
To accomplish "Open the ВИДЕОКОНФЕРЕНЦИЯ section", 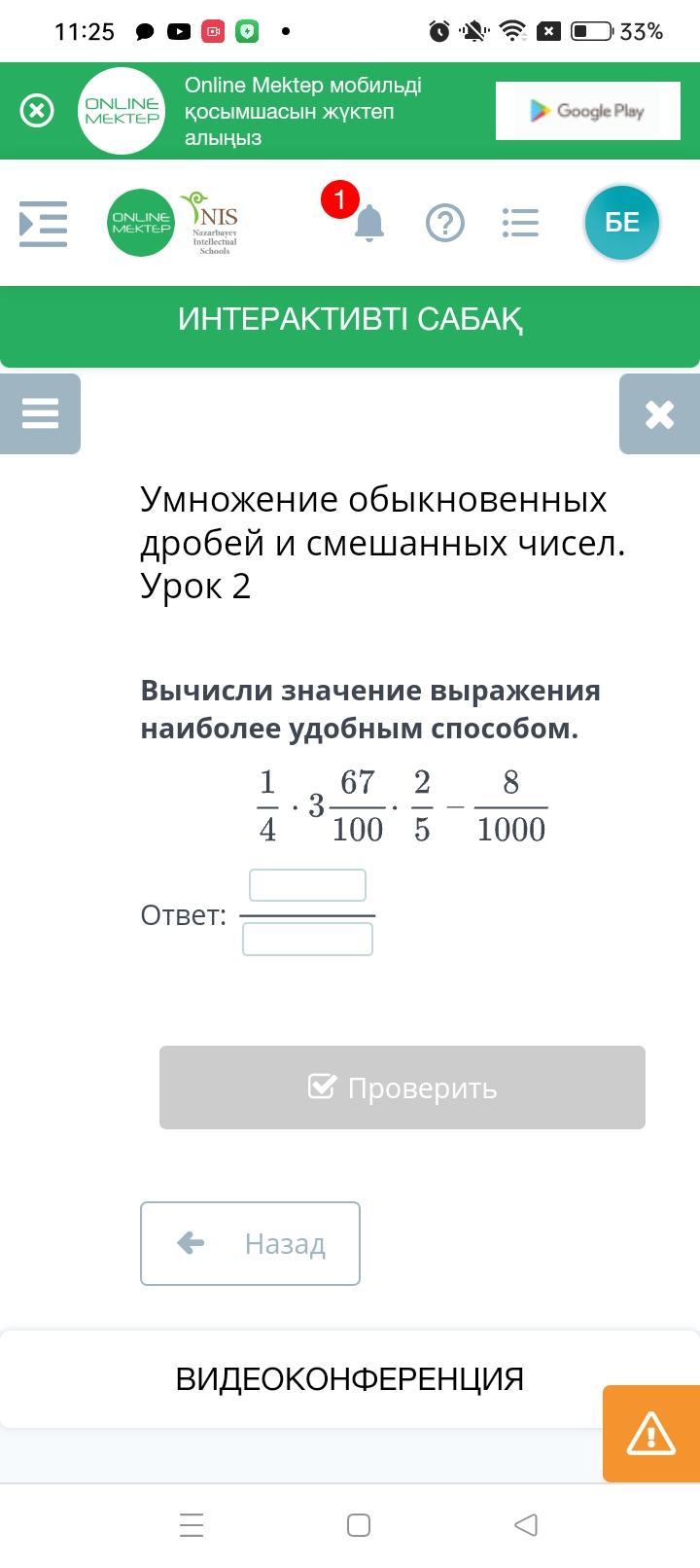I will tap(349, 1379).
